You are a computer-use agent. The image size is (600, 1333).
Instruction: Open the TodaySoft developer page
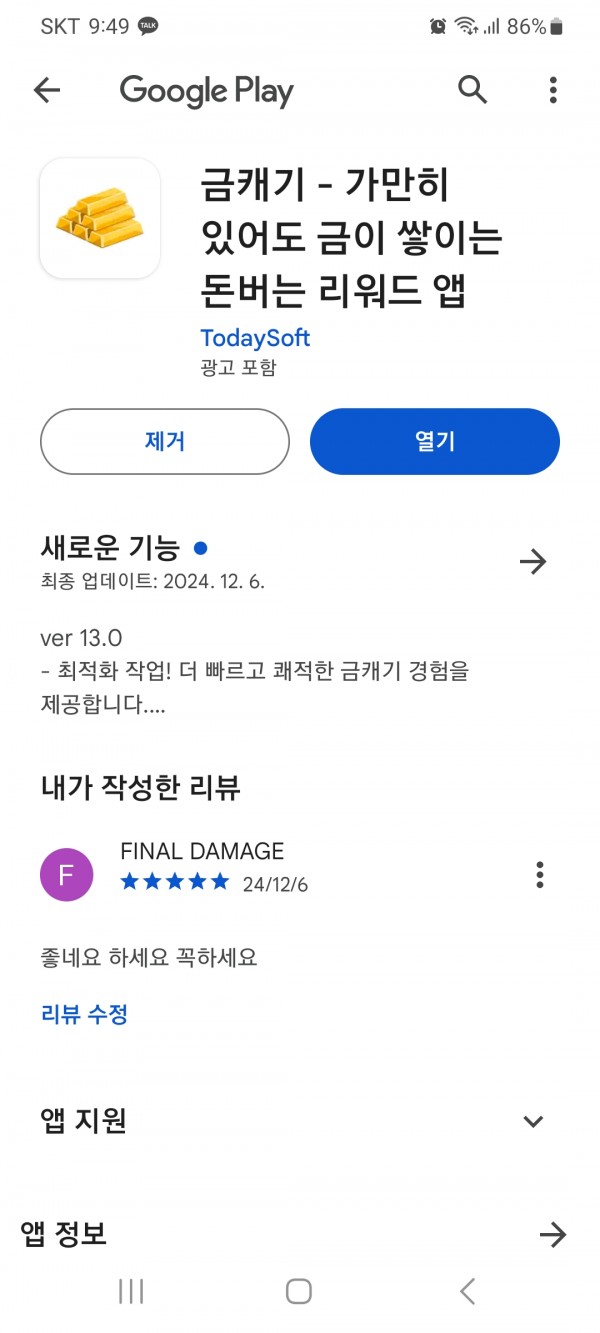(255, 338)
